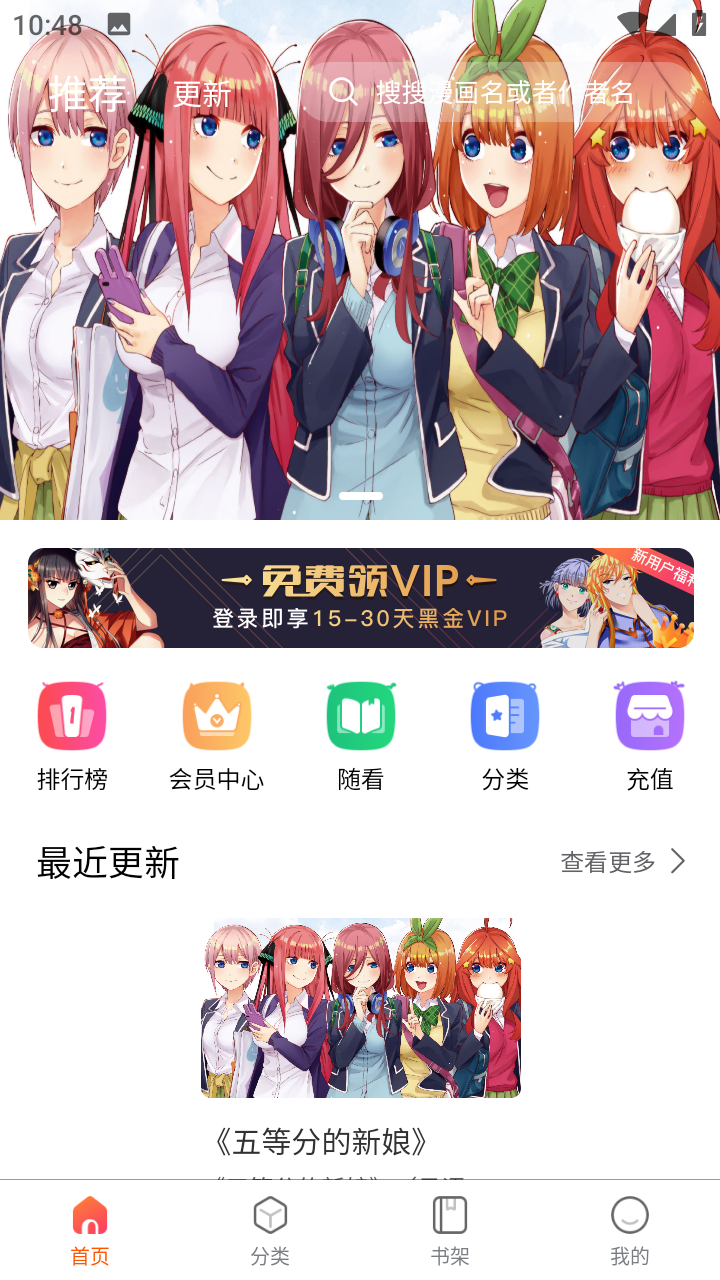This screenshot has width=720, height=1280.
Task: Open the 随看 shortcut
Action: click(361, 737)
